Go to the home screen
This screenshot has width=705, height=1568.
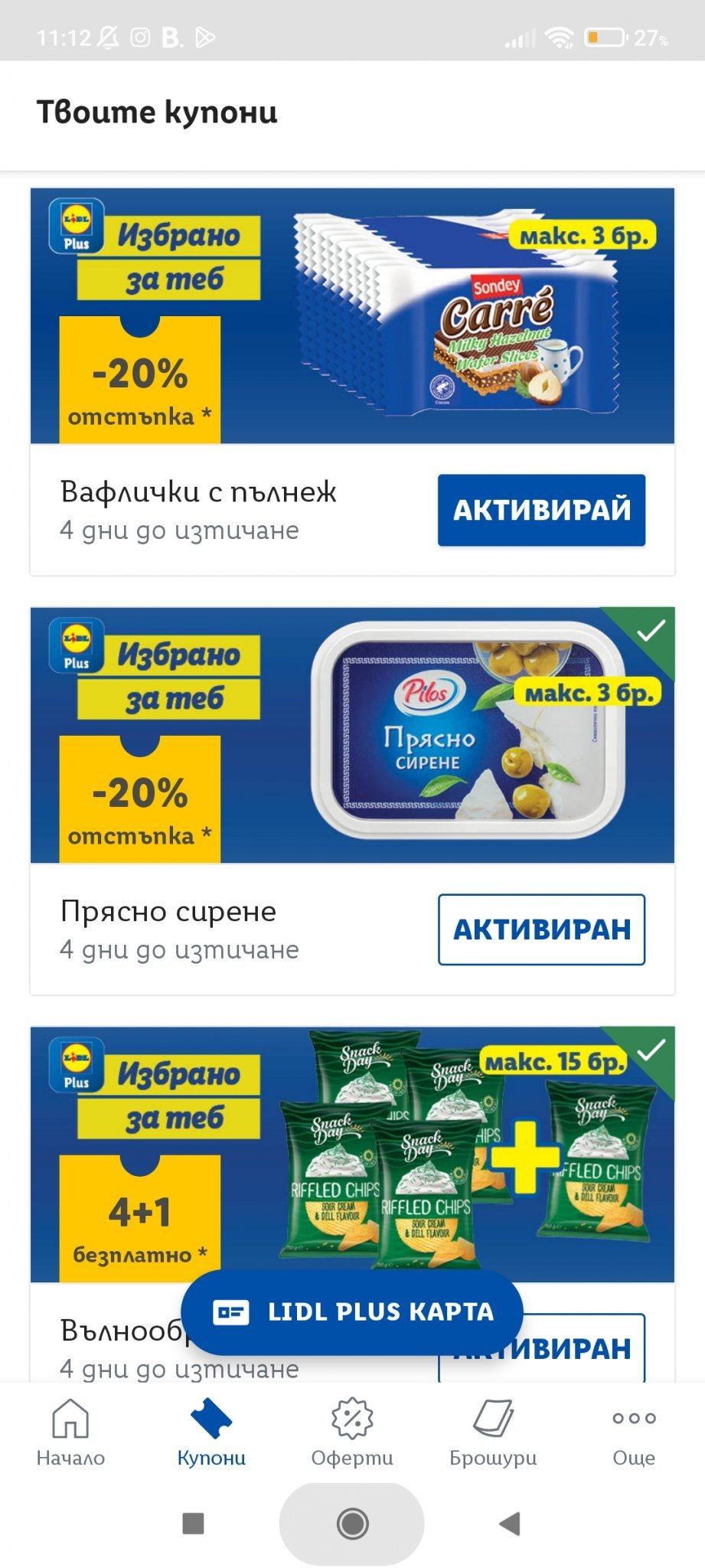352,1524
